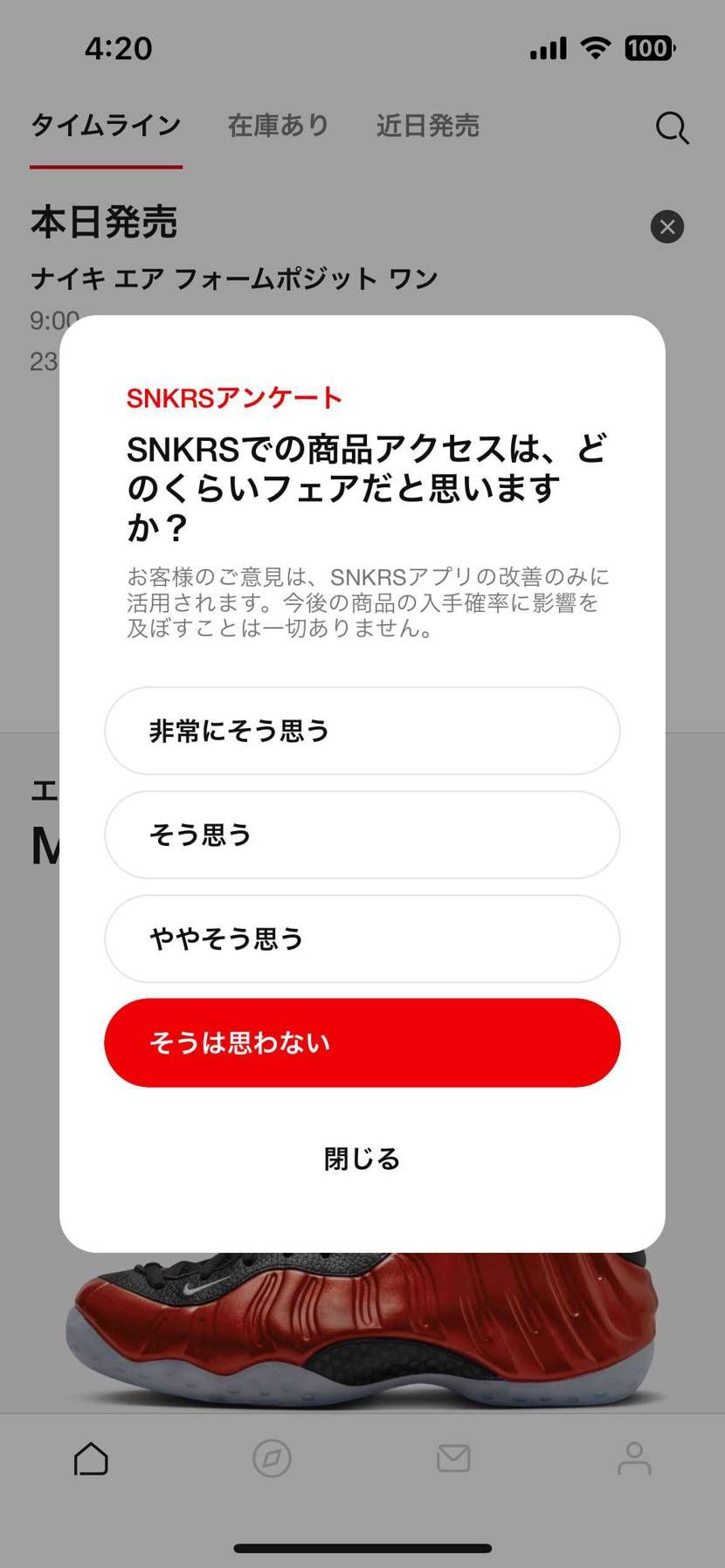This screenshot has width=725, height=1568.
Task: Select the highlighted そうは思わない answer
Action: point(362,1042)
